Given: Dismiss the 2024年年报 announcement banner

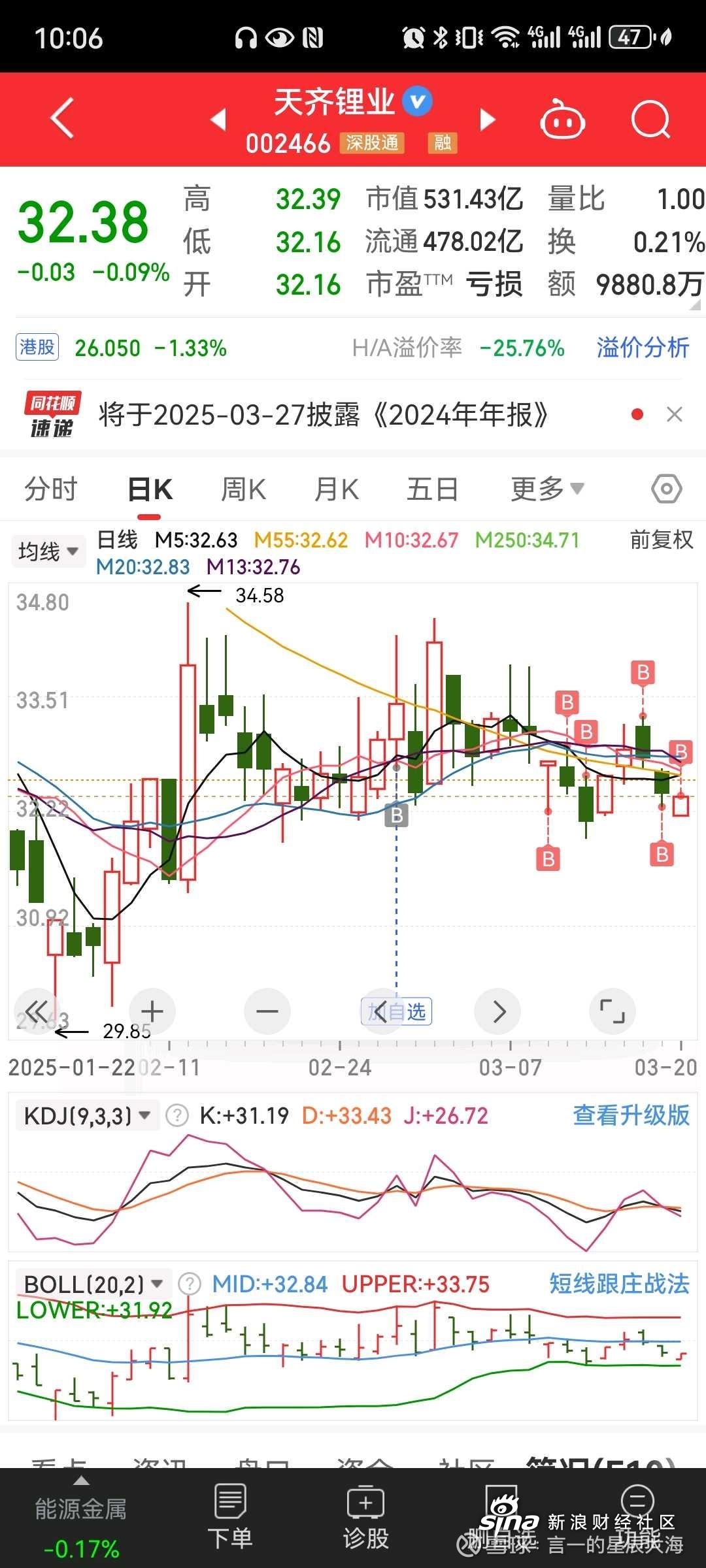Looking at the screenshot, I should (674, 414).
